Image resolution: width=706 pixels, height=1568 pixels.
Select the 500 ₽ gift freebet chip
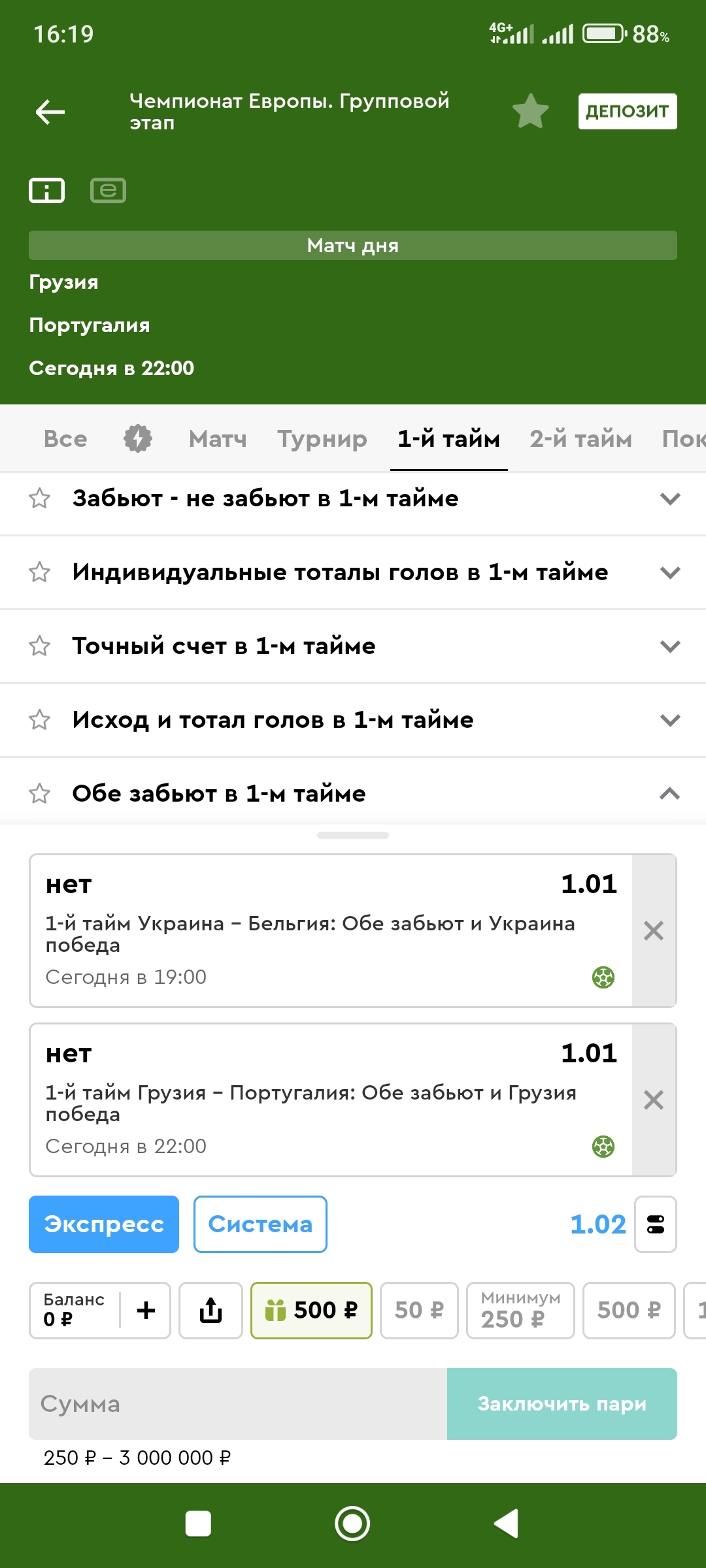coord(311,1311)
